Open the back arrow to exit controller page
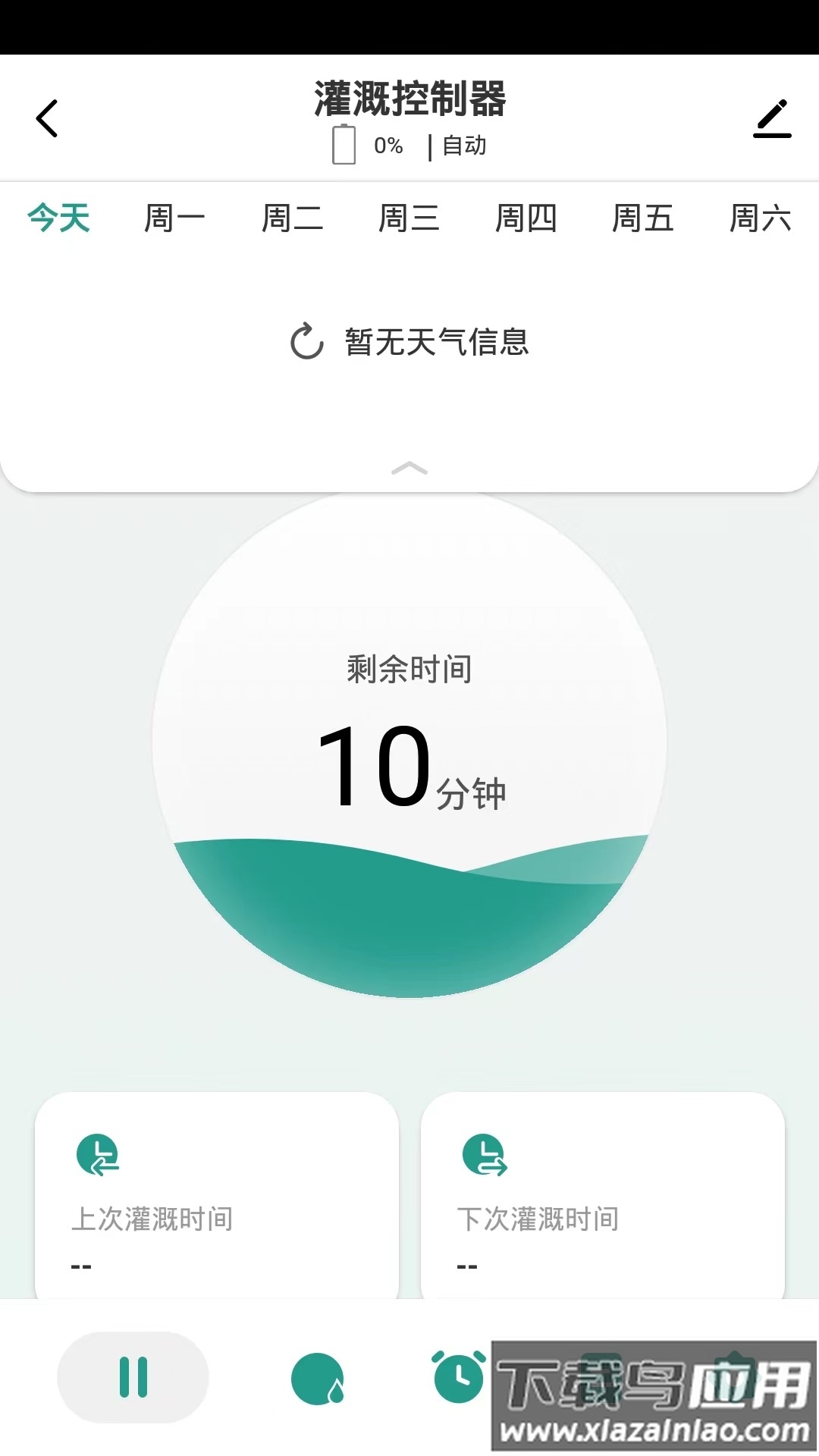The image size is (819, 1456). [47, 118]
